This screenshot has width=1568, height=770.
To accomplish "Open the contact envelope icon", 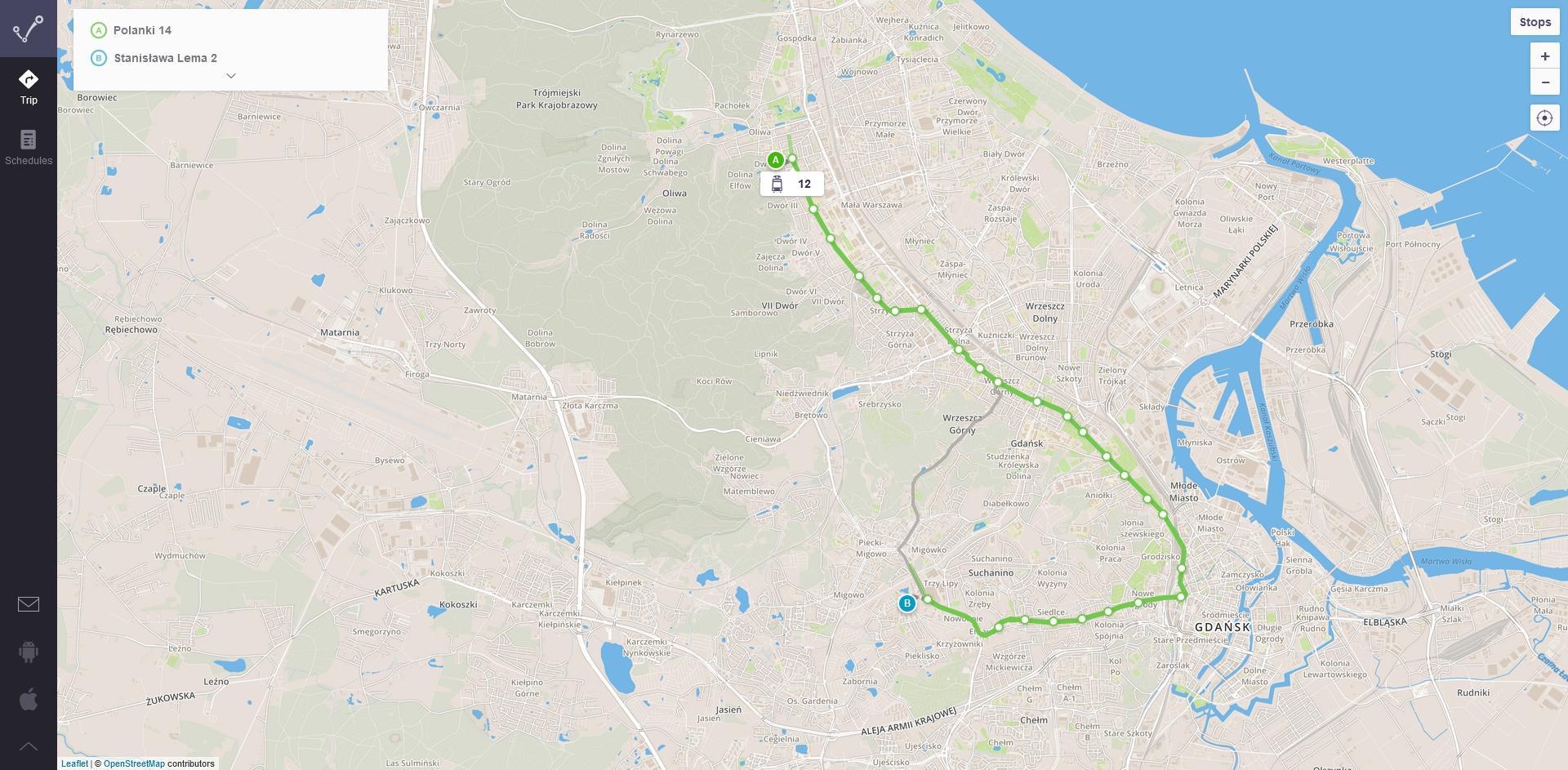I will 29,604.
